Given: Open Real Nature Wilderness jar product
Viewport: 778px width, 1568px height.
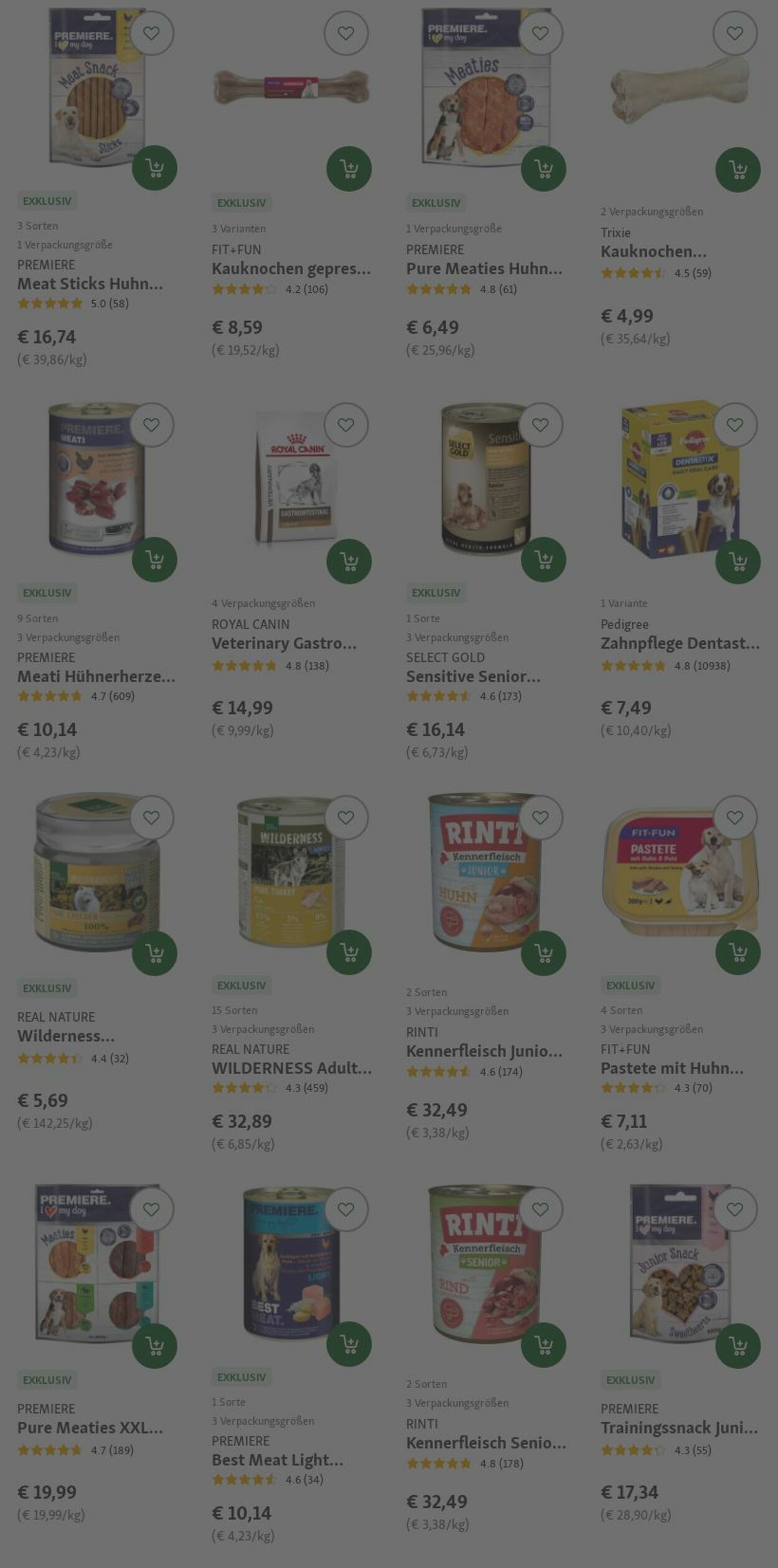Looking at the screenshot, I should click(66, 1036).
